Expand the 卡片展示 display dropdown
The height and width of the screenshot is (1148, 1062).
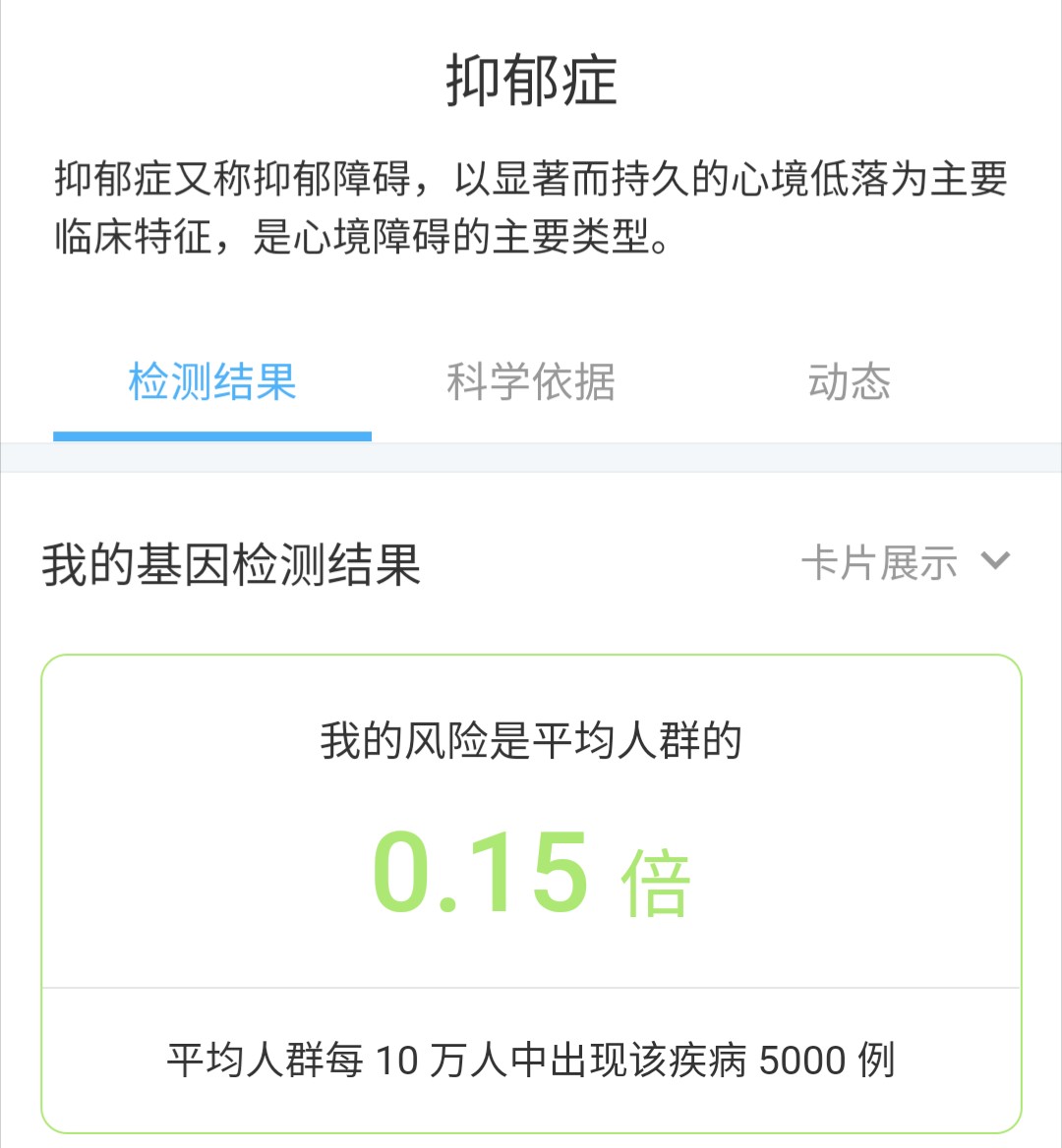(907, 562)
